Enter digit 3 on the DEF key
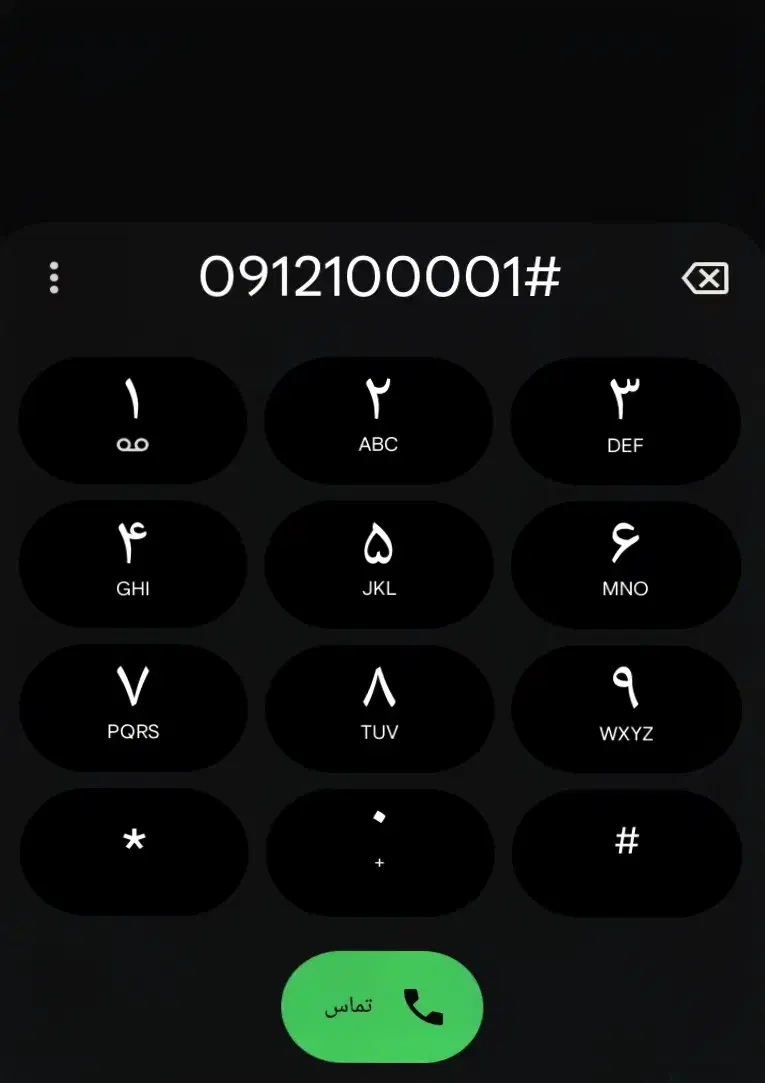The width and height of the screenshot is (765, 1083). [625, 420]
